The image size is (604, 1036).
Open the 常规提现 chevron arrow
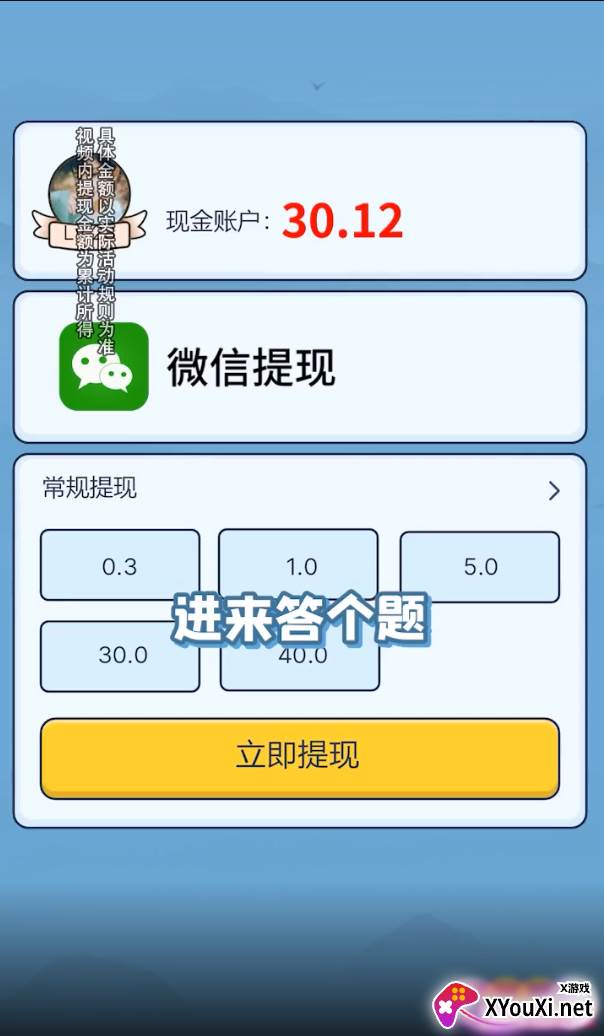click(x=554, y=490)
